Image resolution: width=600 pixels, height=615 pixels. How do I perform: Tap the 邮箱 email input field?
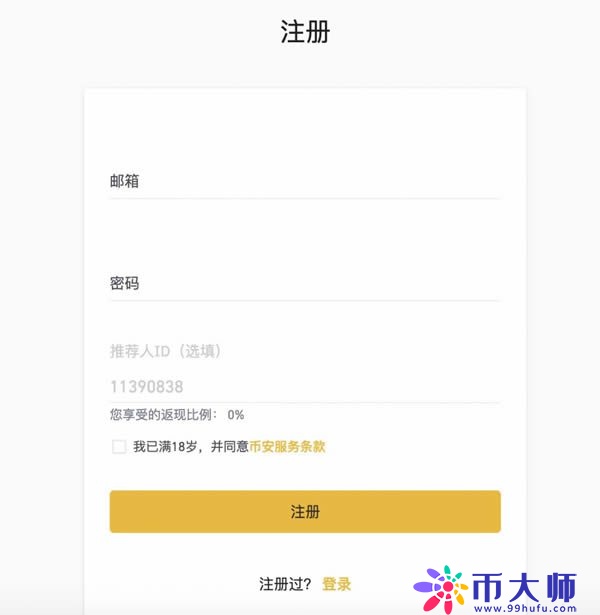pyautogui.click(x=304, y=182)
